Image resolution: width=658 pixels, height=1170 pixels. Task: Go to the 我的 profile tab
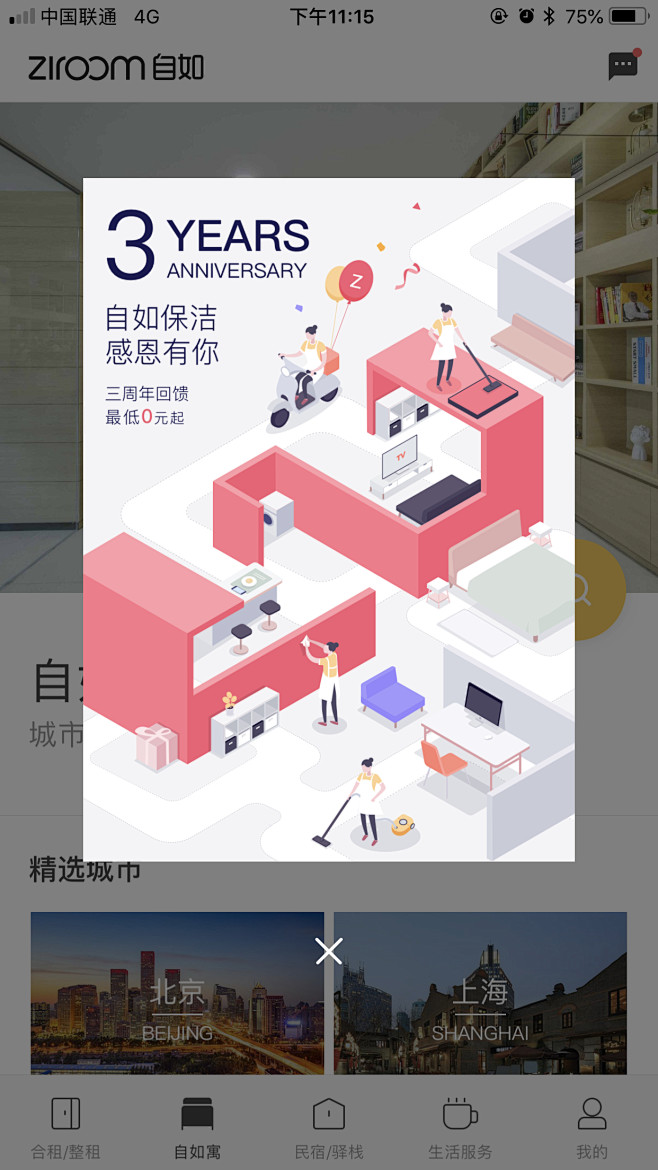[592, 1127]
